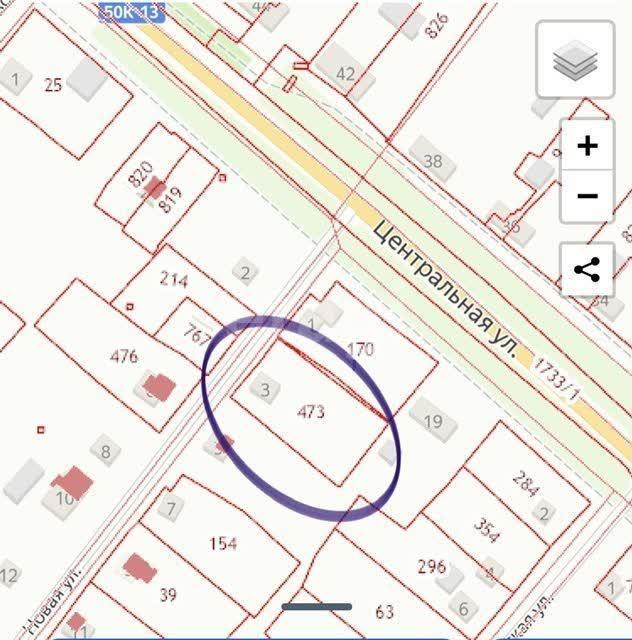
Task: Open the map layers selector
Action: coord(575,60)
